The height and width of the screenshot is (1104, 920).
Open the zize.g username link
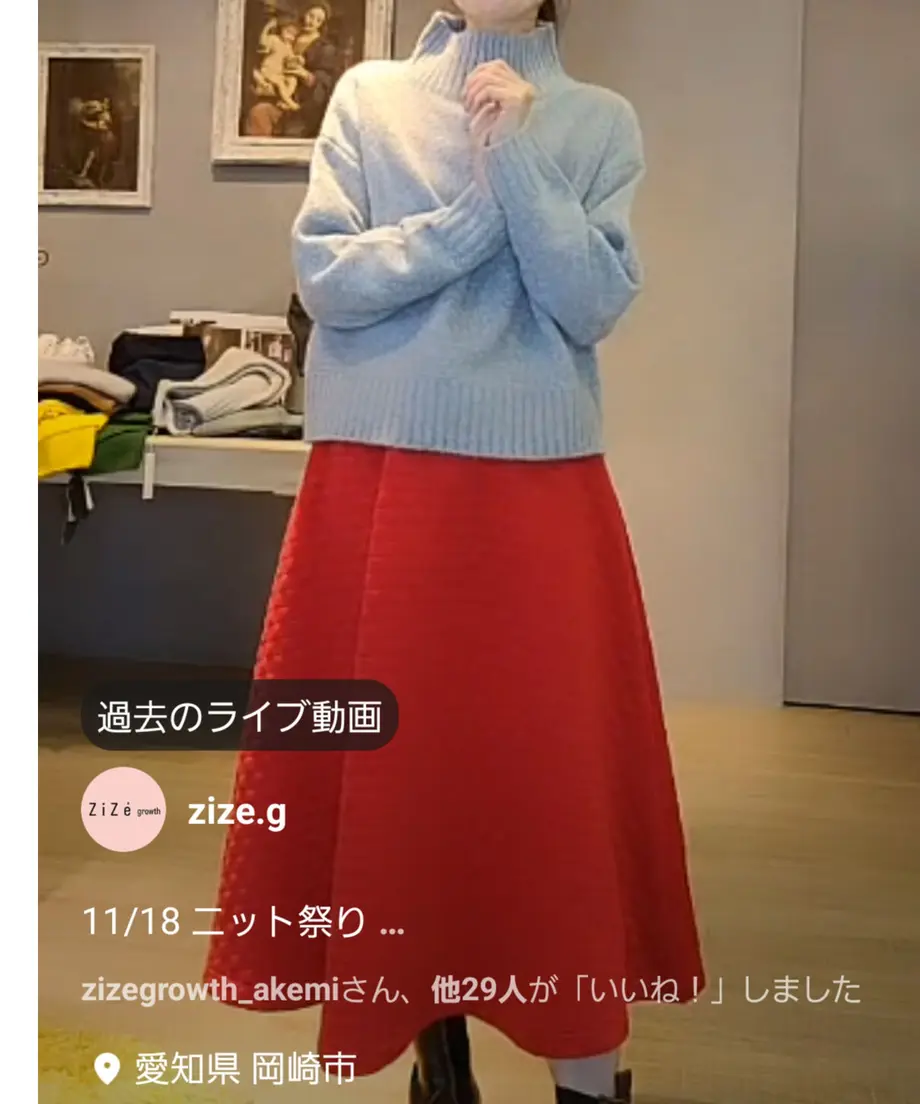[x=237, y=812]
